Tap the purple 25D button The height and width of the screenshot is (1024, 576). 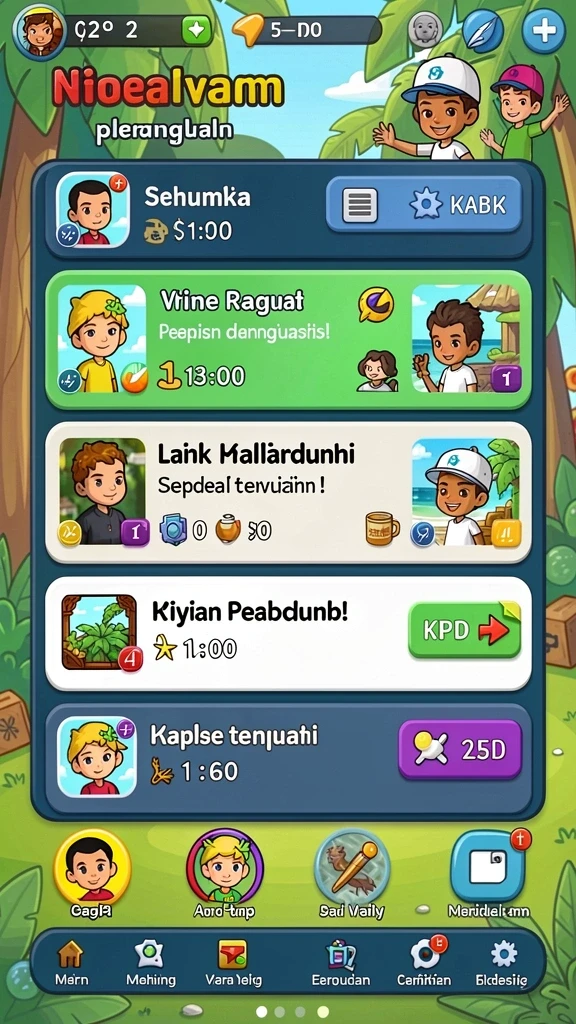[x=460, y=750]
